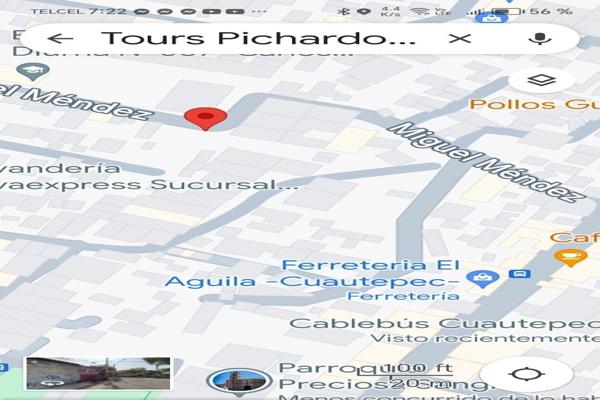This screenshot has width=600, height=400.
Task: Select the orange café marker
Action: click(x=570, y=257)
